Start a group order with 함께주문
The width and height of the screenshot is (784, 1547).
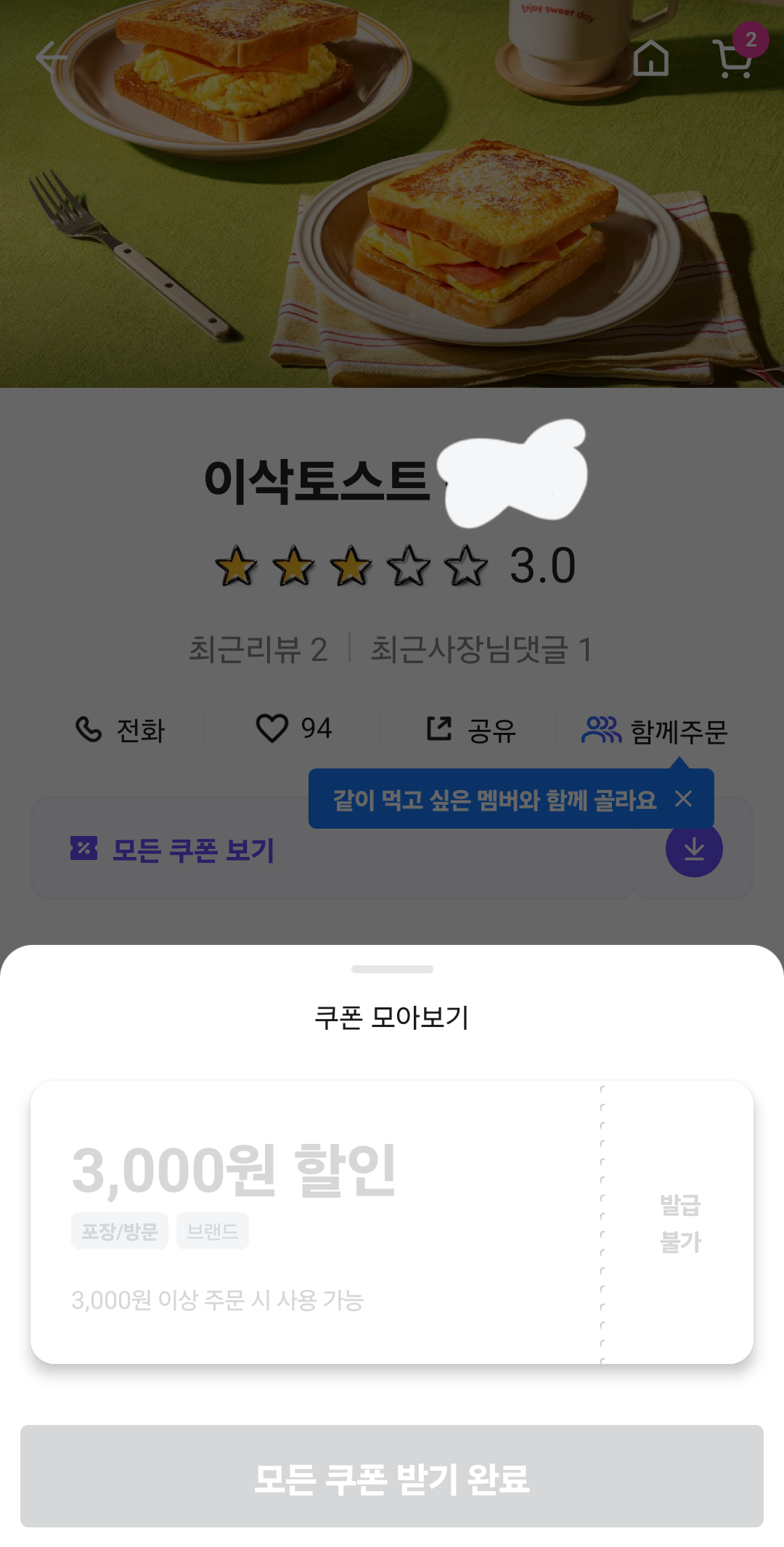[655, 731]
